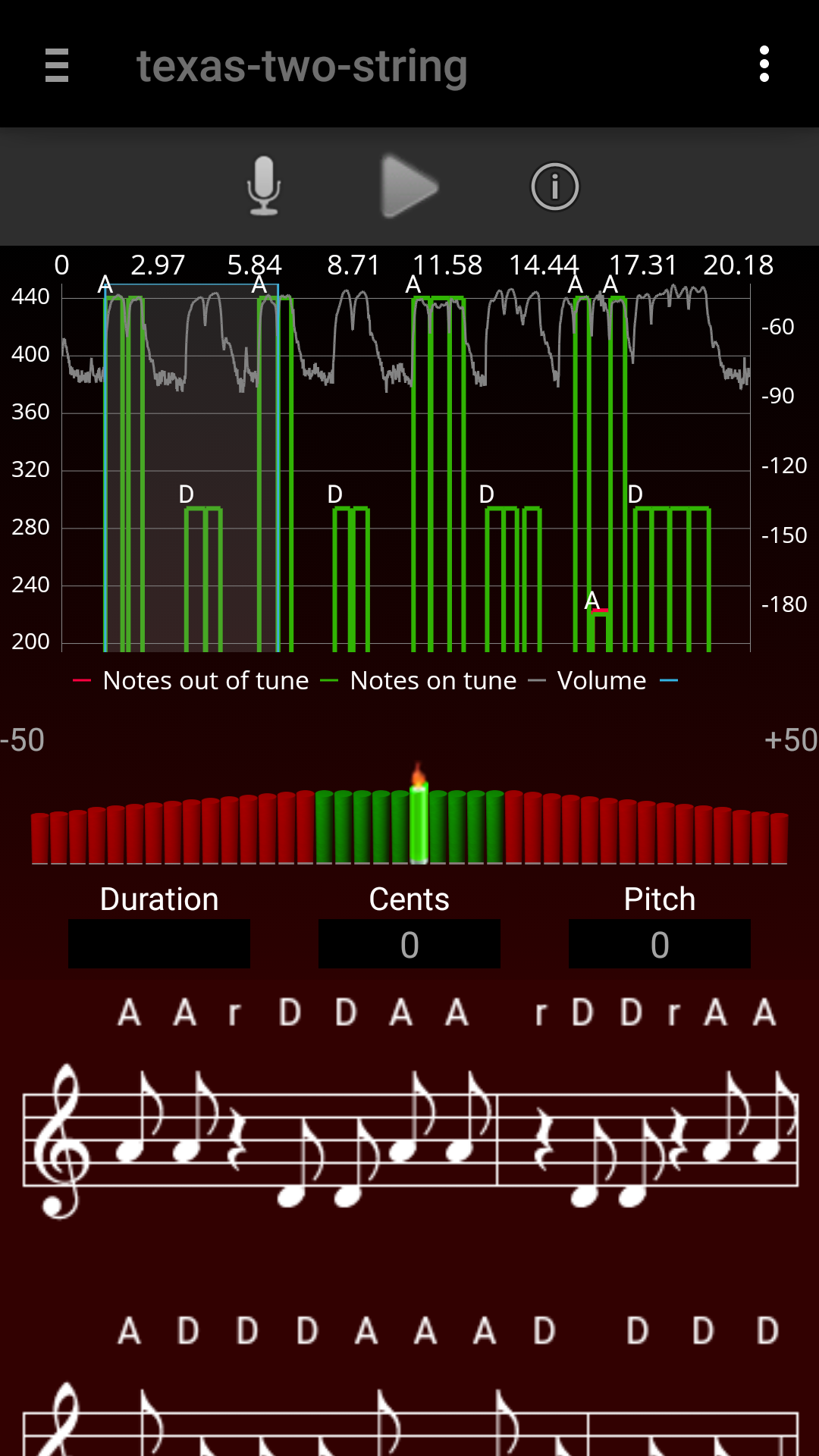
Task: Expand the timeline marker at 11.58
Action: 448,265
